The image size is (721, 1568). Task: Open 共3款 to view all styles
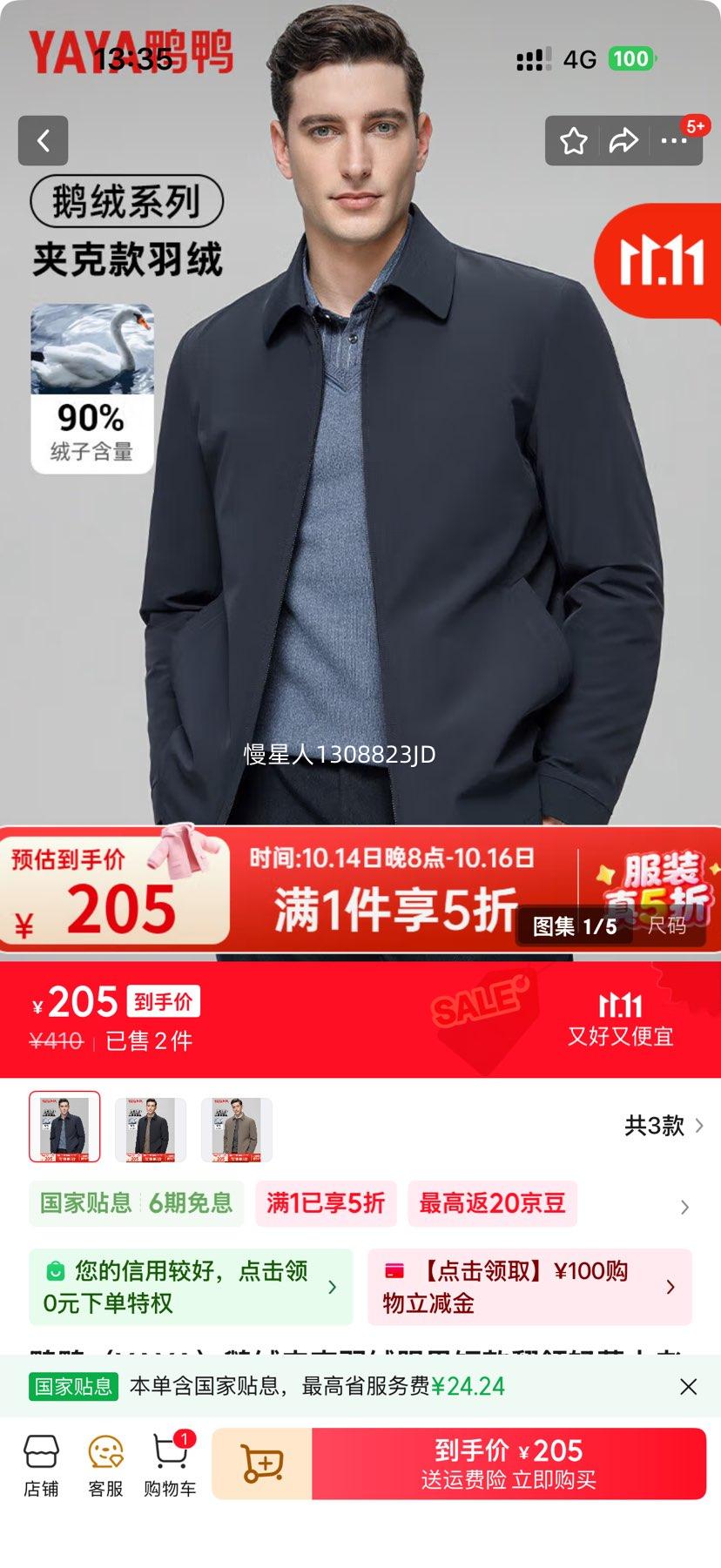664,1126
